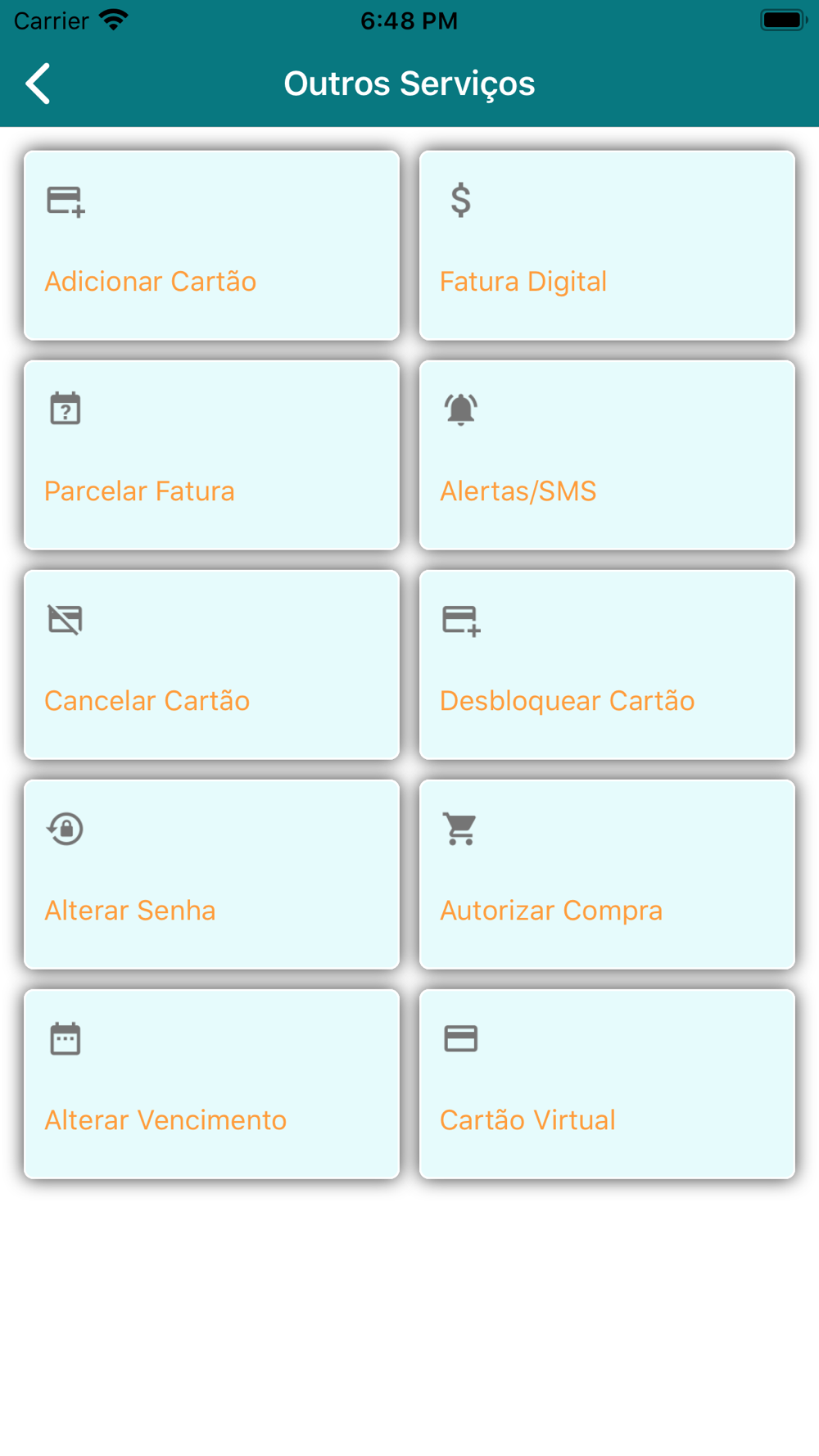Select Parcelar Fatura

(x=211, y=454)
